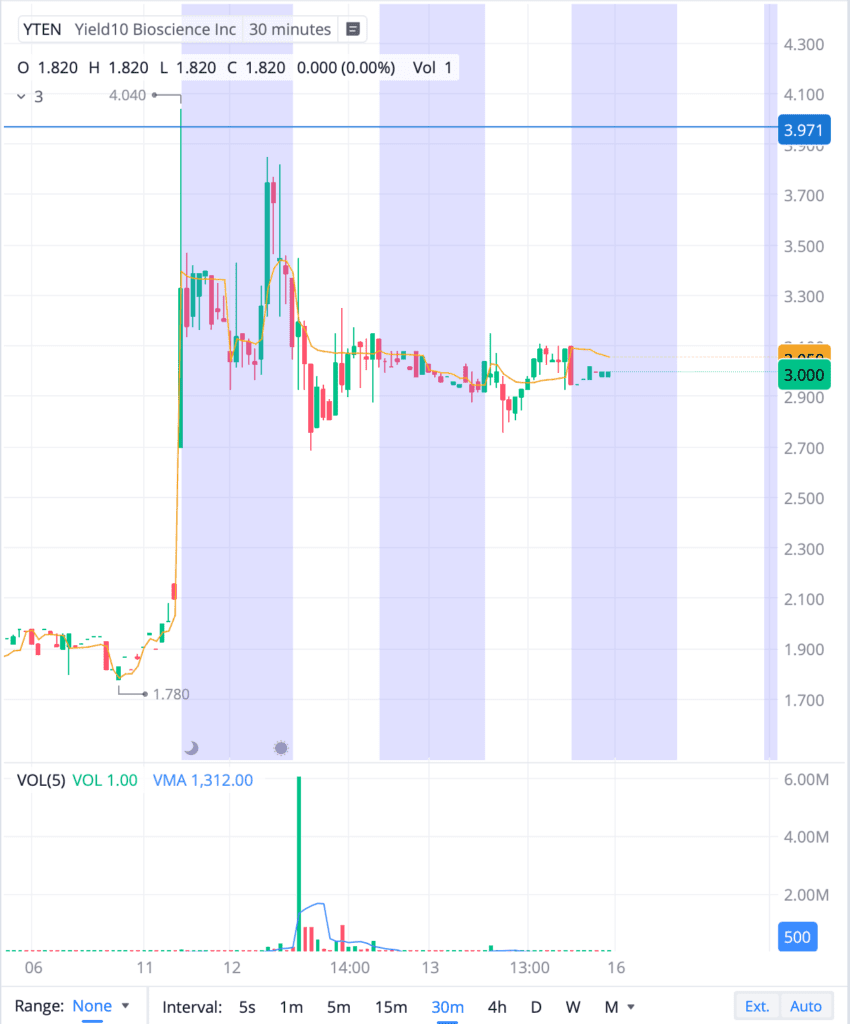Image resolution: width=850 pixels, height=1024 pixels.
Task: Open the chart settings icon beside 30 minutes
Action: (x=353, y=29)
